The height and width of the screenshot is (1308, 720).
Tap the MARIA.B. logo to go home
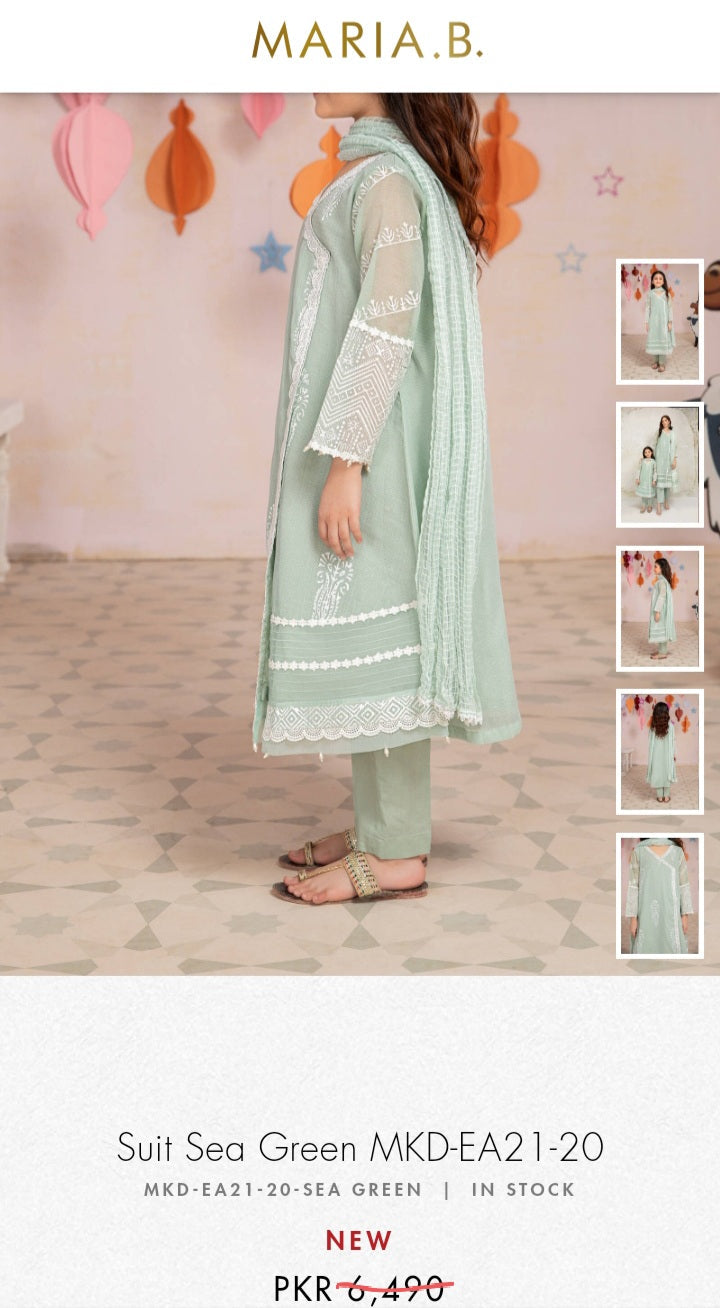[x=367, y=40]
